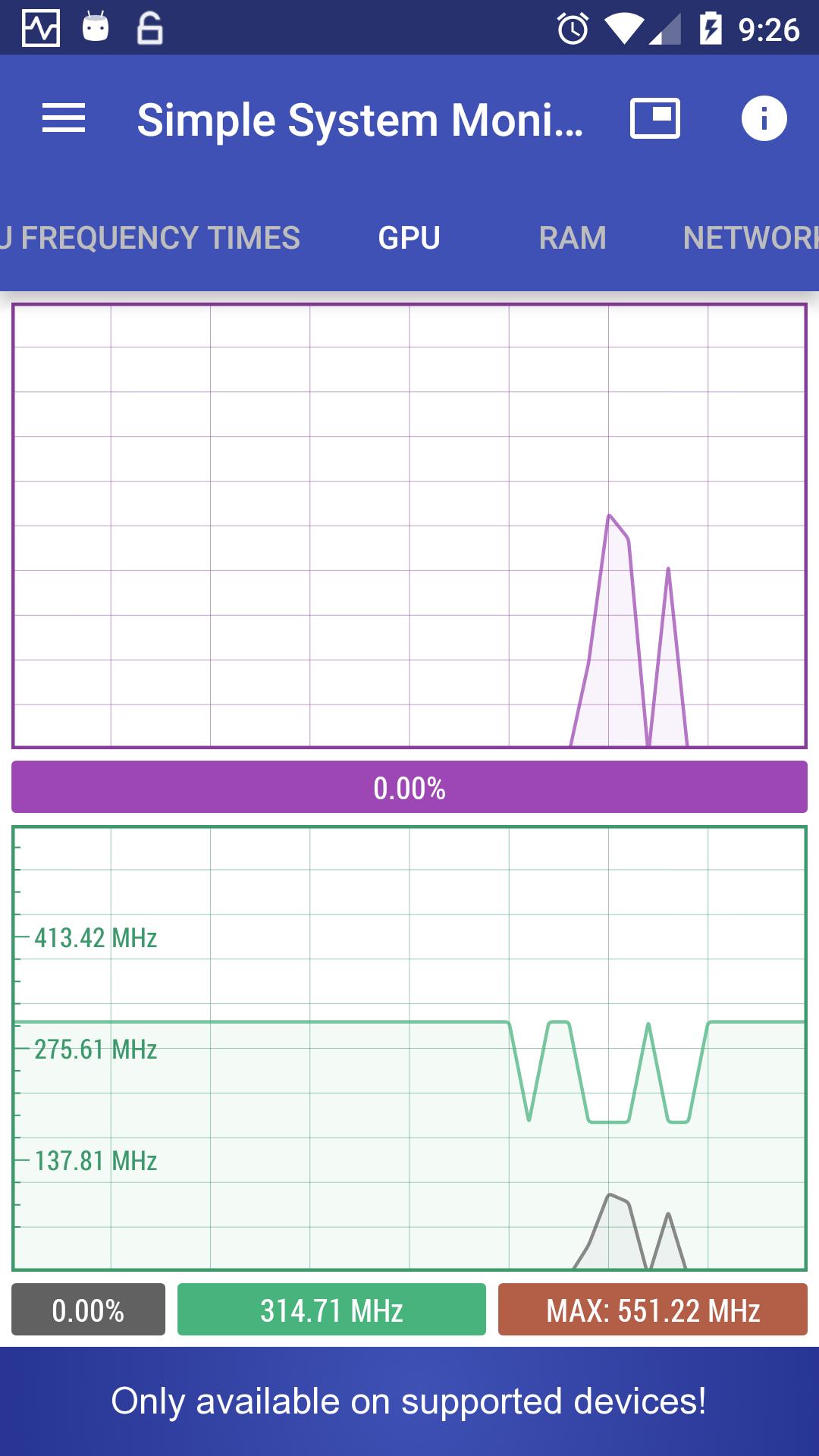Open the navigation drawer menu
The width and height of the screenshot is (819, 1456).
coord(64,119)
